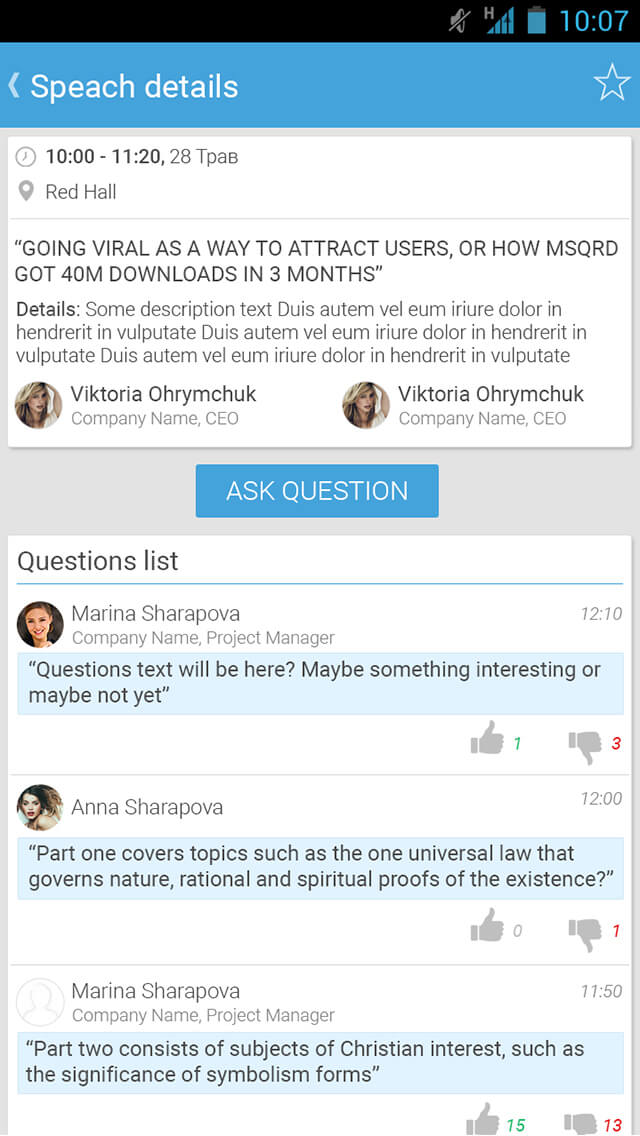Image resolution: width=640 pixels, height=1136 pixels.
Task: Like Marina Sharapova's 12:10 question
Action: (x=487, y=741)
